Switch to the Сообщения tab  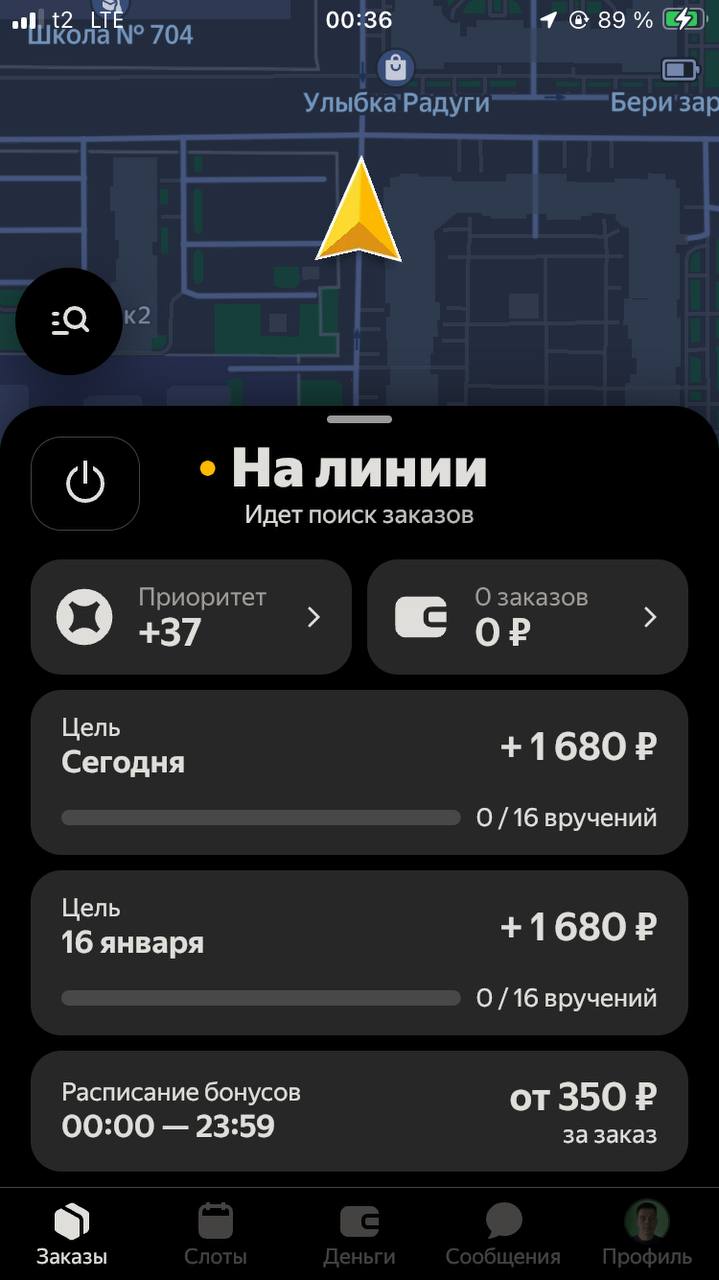tap(503, 1235)
